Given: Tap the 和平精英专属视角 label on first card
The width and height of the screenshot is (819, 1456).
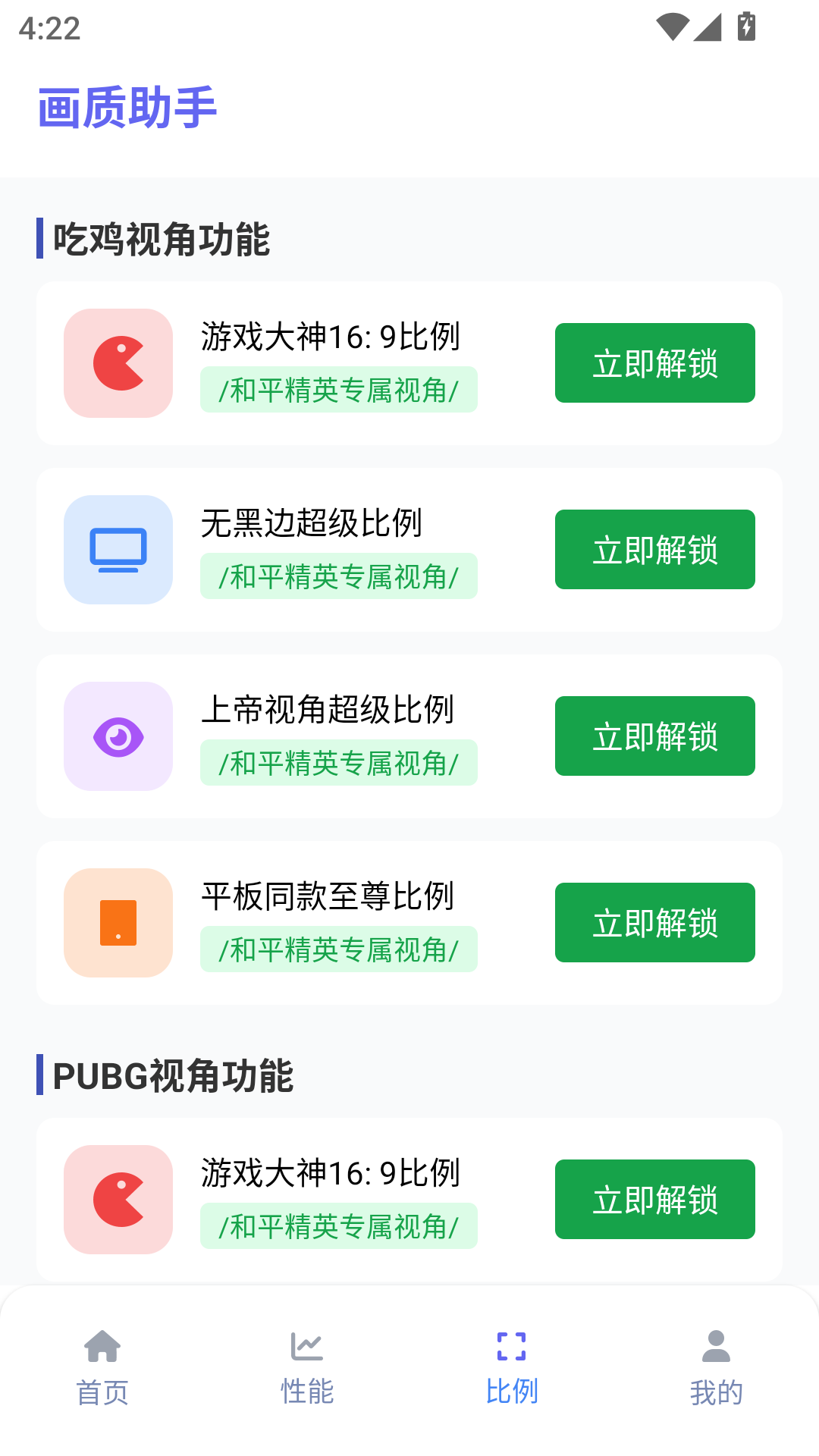Looking at the screenshot, I should click(339, 389).
